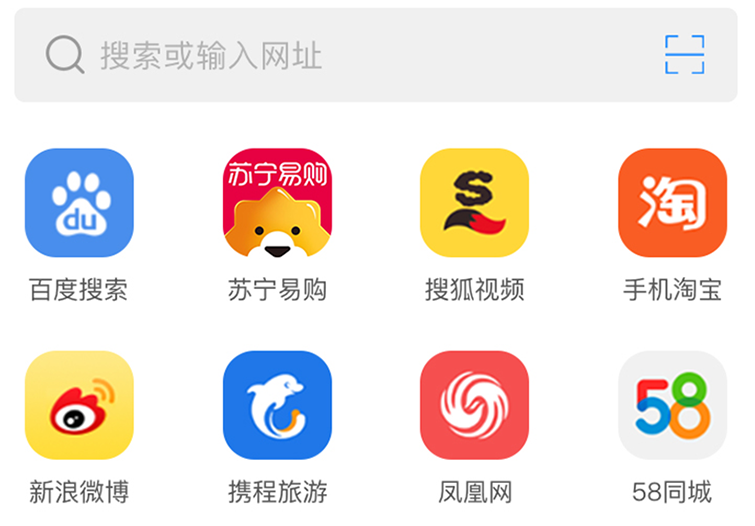
Task: Open 搜狐视频 site
Action: [x=474, y=203]
